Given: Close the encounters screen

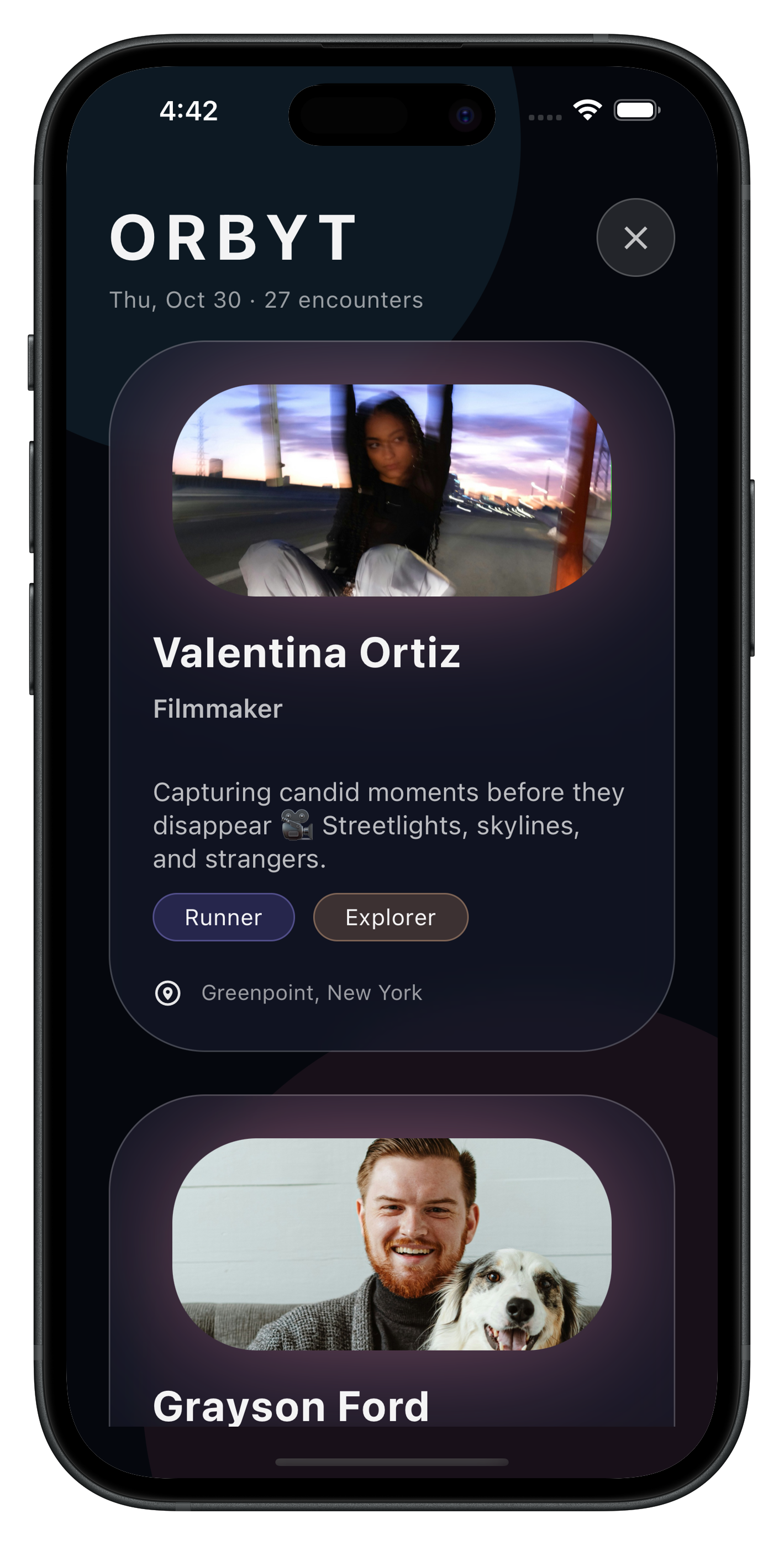Looking at the screenshot, I should pyautogui.click(x=635, y=238).
